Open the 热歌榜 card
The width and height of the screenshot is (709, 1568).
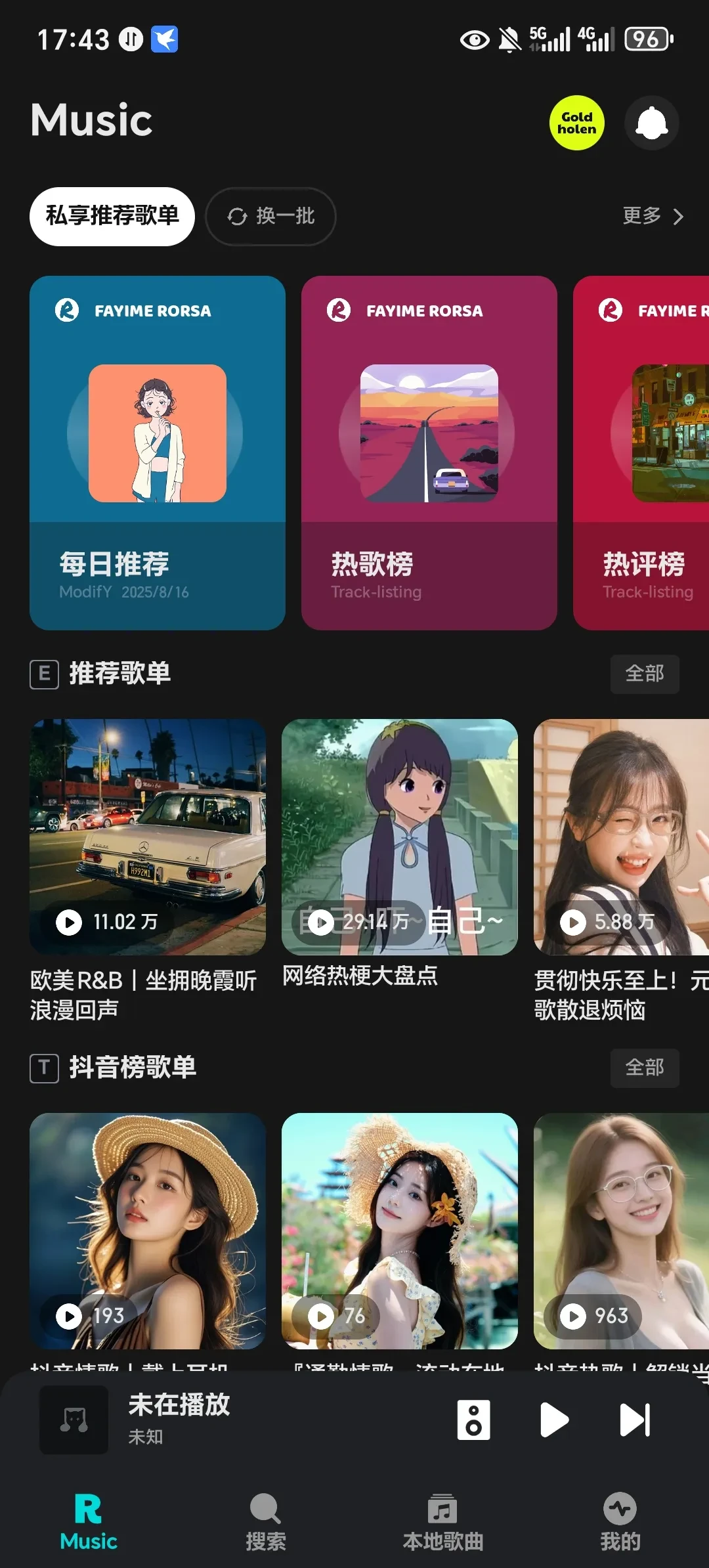tap(429, 452)
